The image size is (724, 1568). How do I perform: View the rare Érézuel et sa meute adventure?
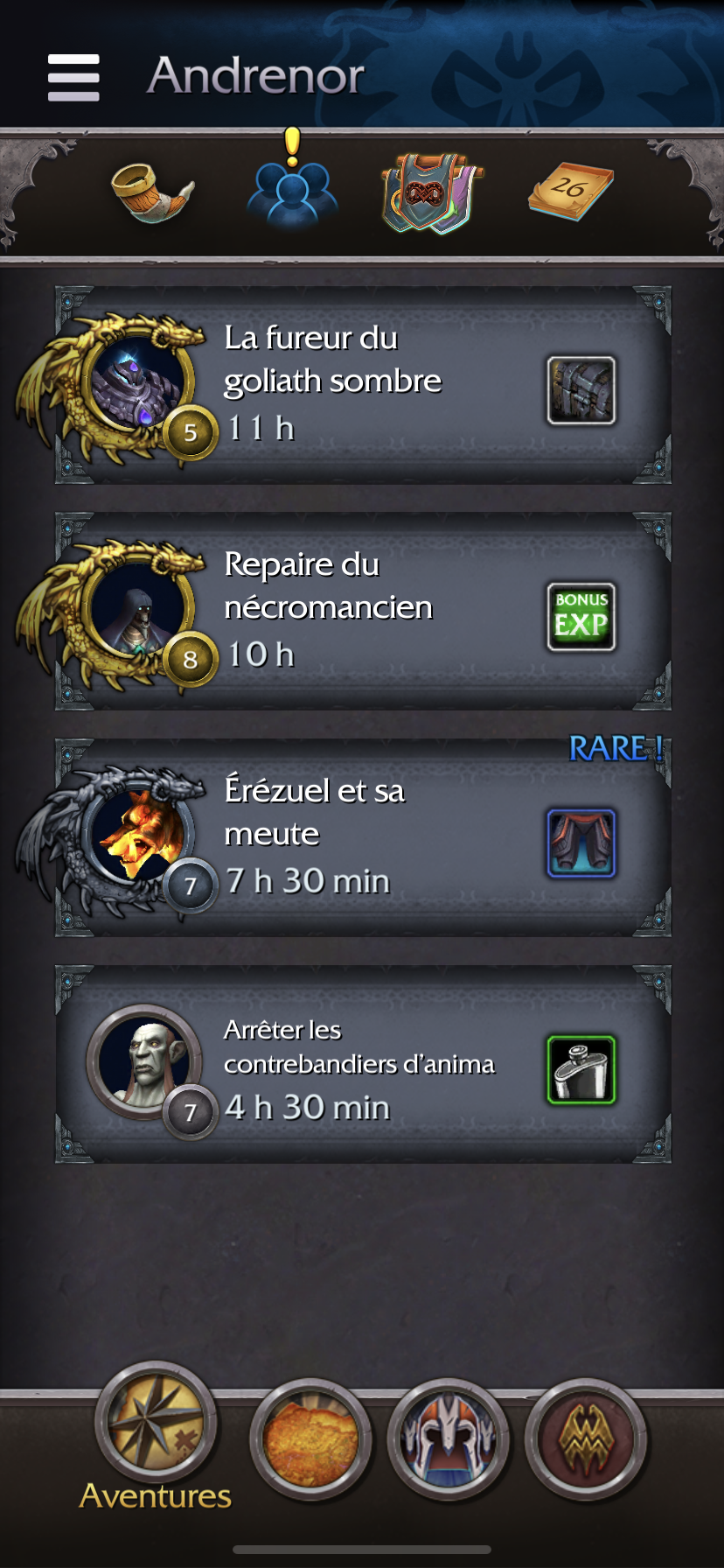click(x=363, y=838)
